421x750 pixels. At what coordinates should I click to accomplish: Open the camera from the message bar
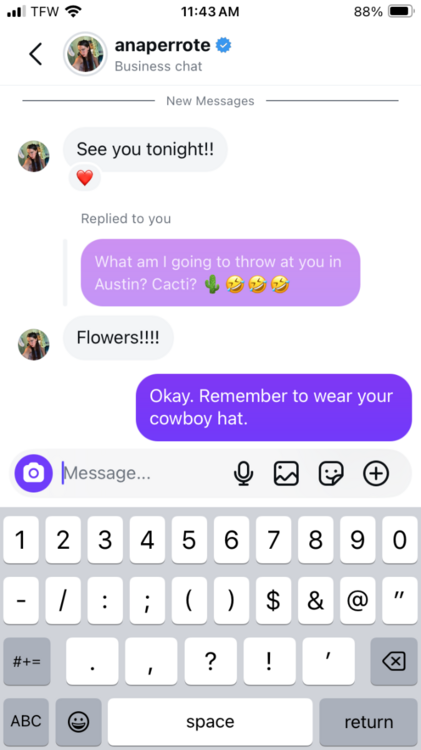tap(33, 473)
